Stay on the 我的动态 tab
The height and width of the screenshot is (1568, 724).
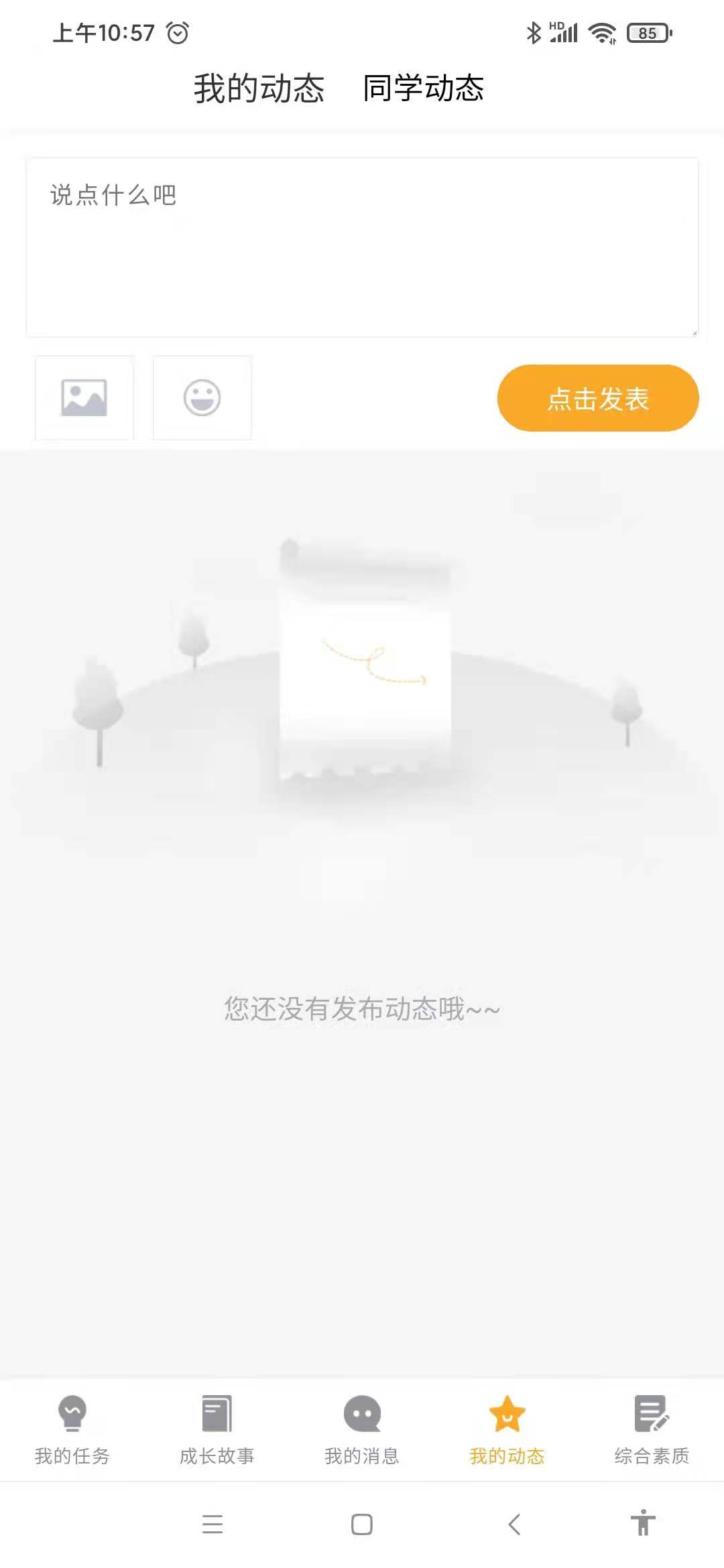click(x=258, y=88)
